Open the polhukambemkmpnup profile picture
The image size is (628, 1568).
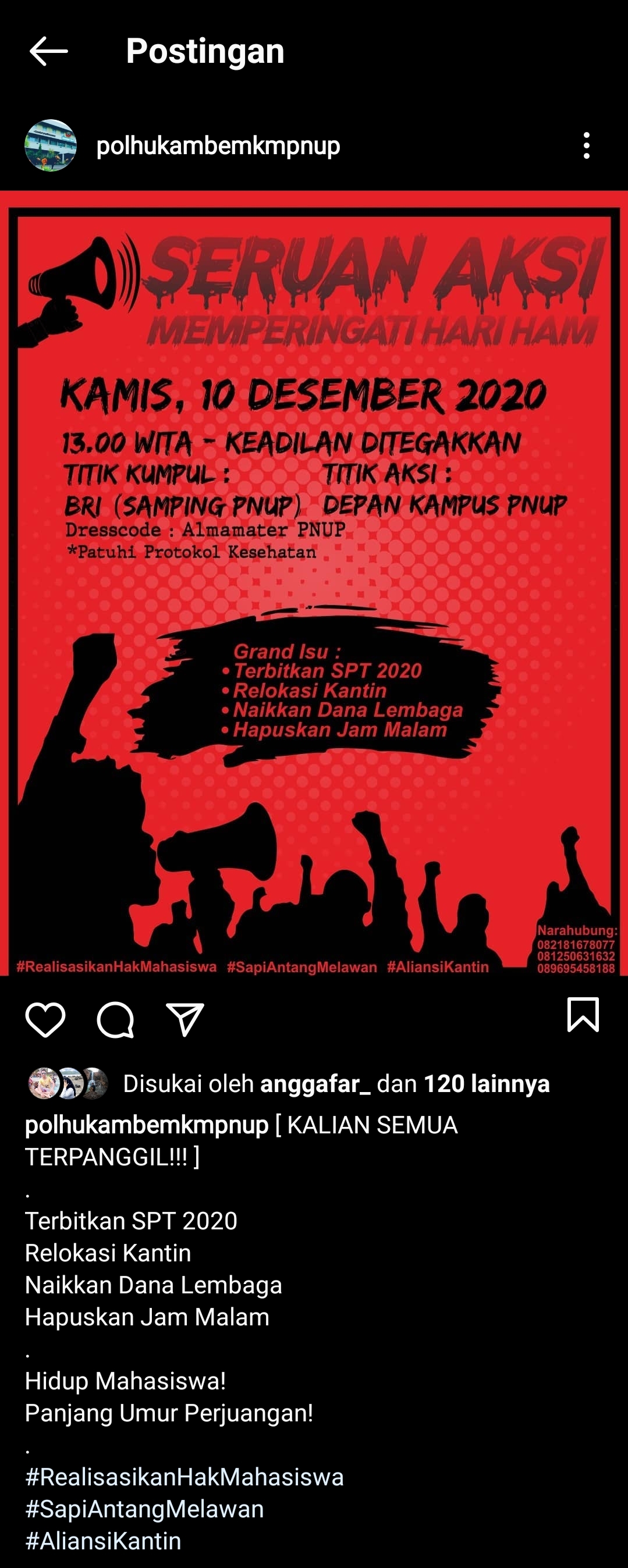pos(51,145)
